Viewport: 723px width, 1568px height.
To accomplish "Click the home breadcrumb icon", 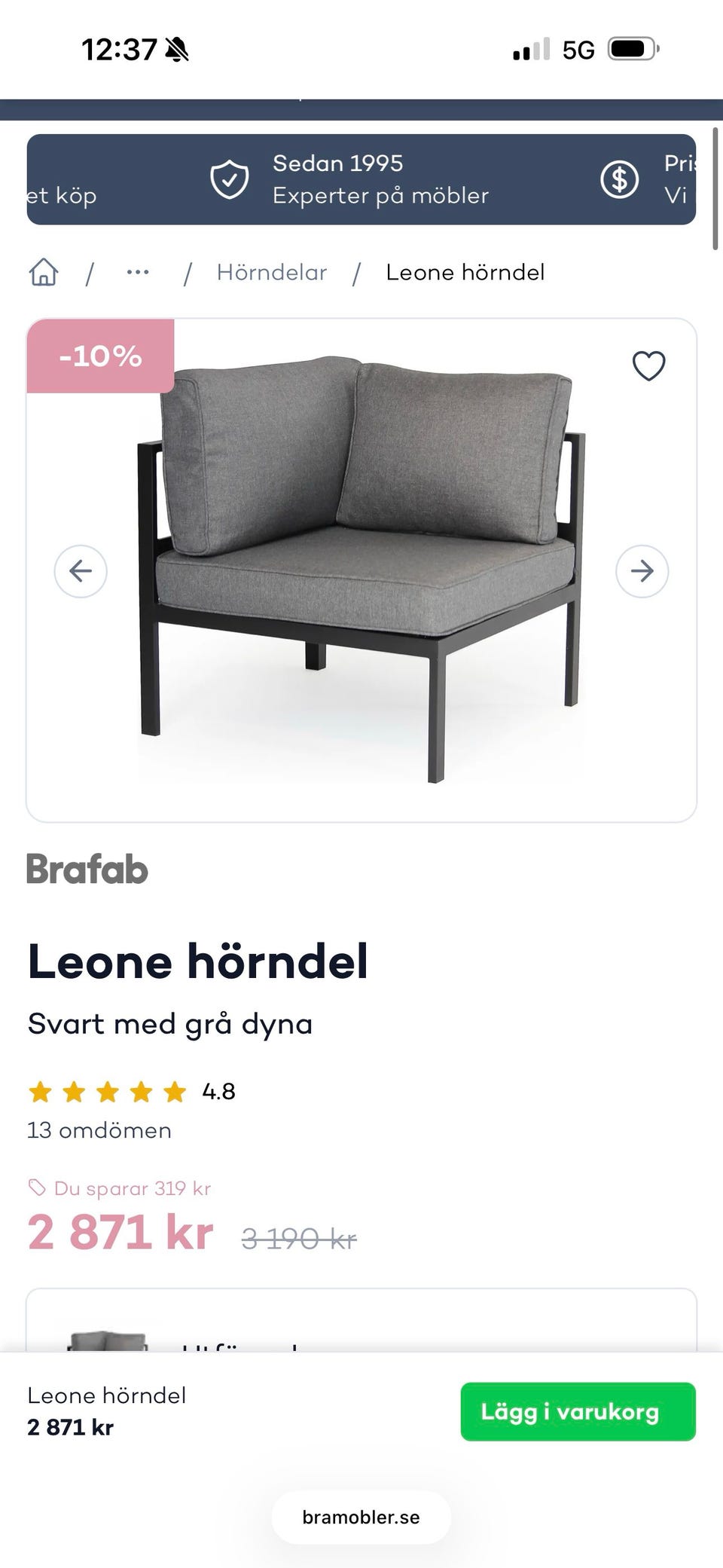I will (44, 273).
